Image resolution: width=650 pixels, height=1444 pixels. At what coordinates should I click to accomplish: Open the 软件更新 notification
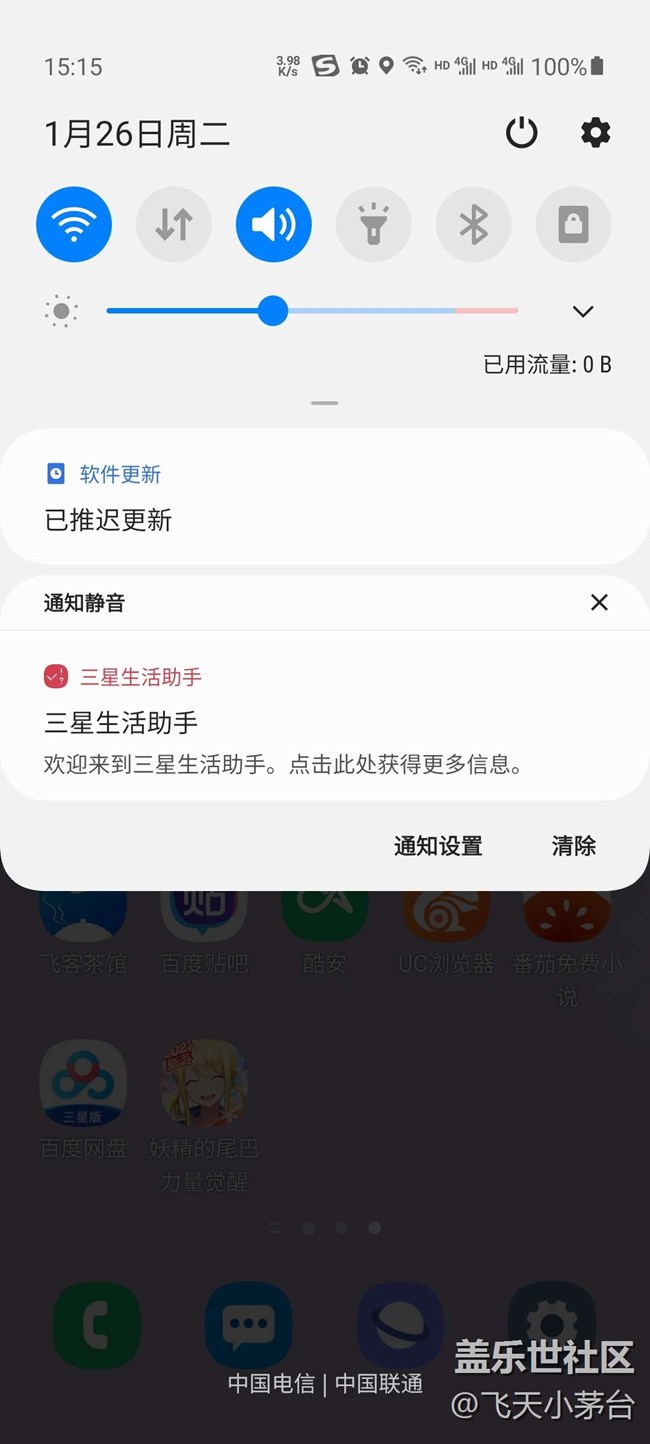coord(324,498)
